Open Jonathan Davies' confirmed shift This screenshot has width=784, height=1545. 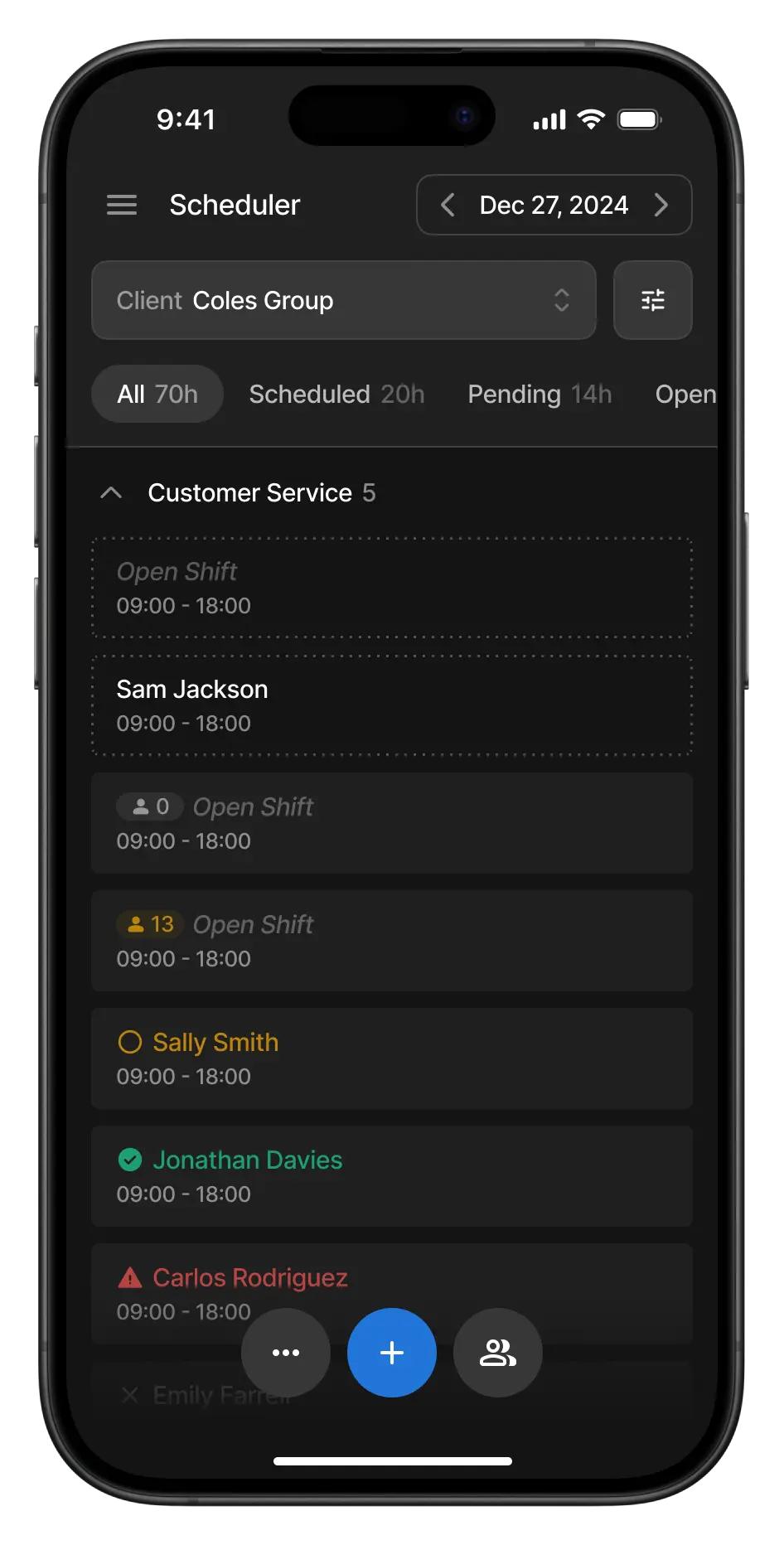tap(391, 1176)
